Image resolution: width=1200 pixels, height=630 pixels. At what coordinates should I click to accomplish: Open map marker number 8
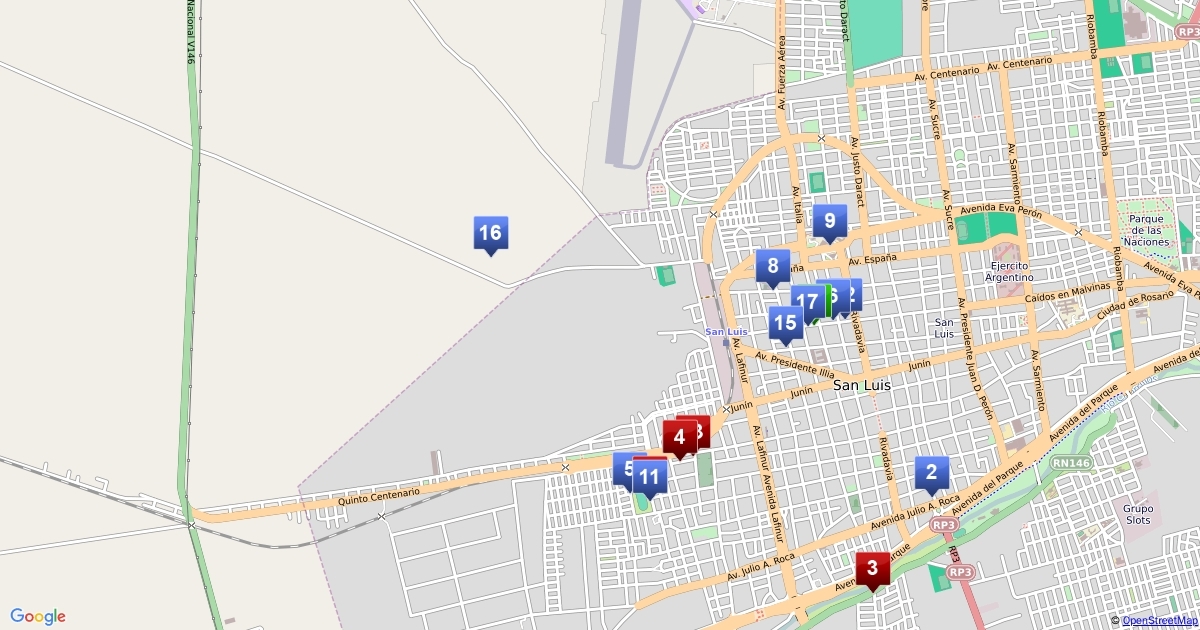tap(772, 266)
